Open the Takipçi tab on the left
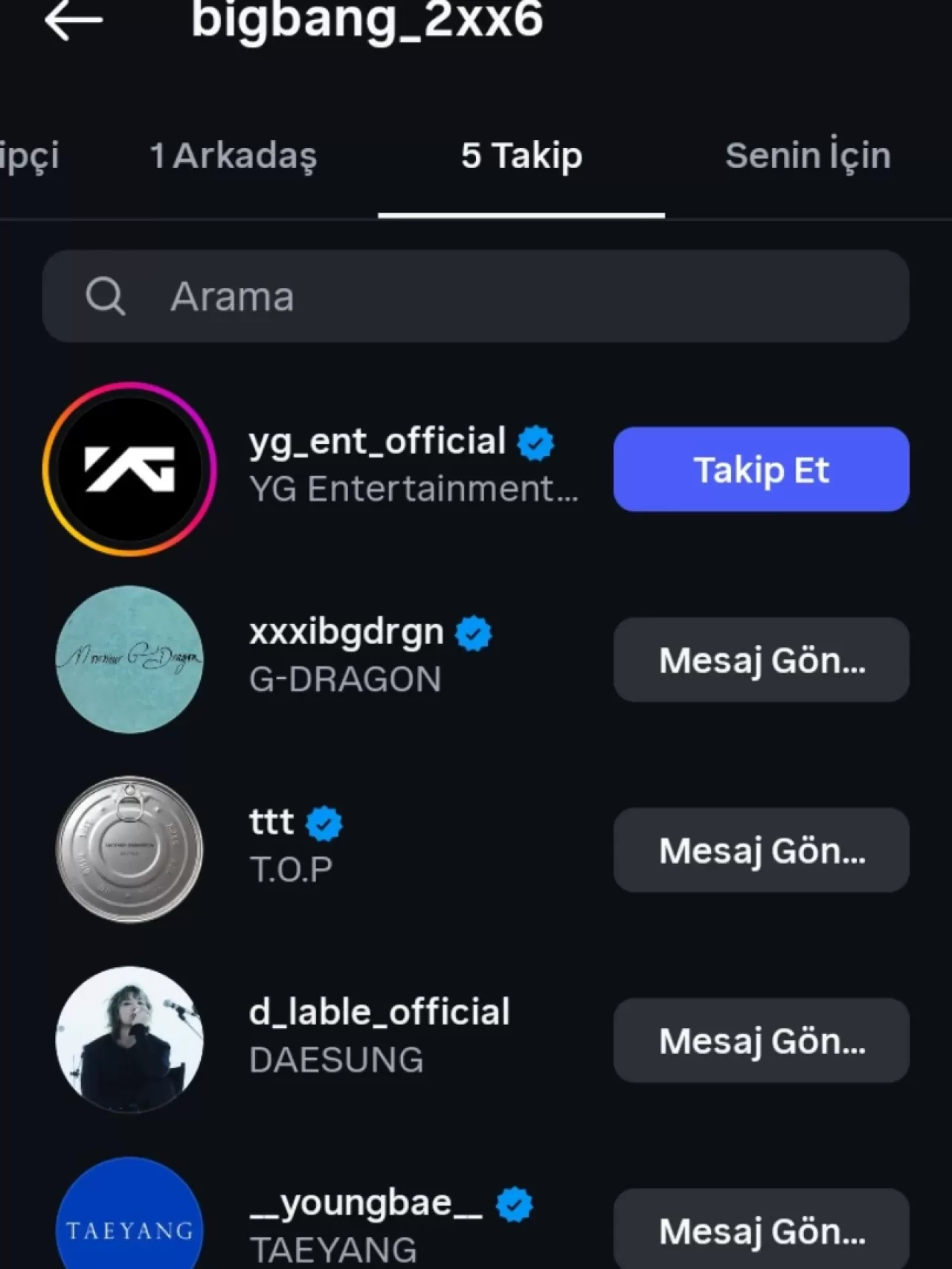The image size is (952, 1269). click(30, 155)
